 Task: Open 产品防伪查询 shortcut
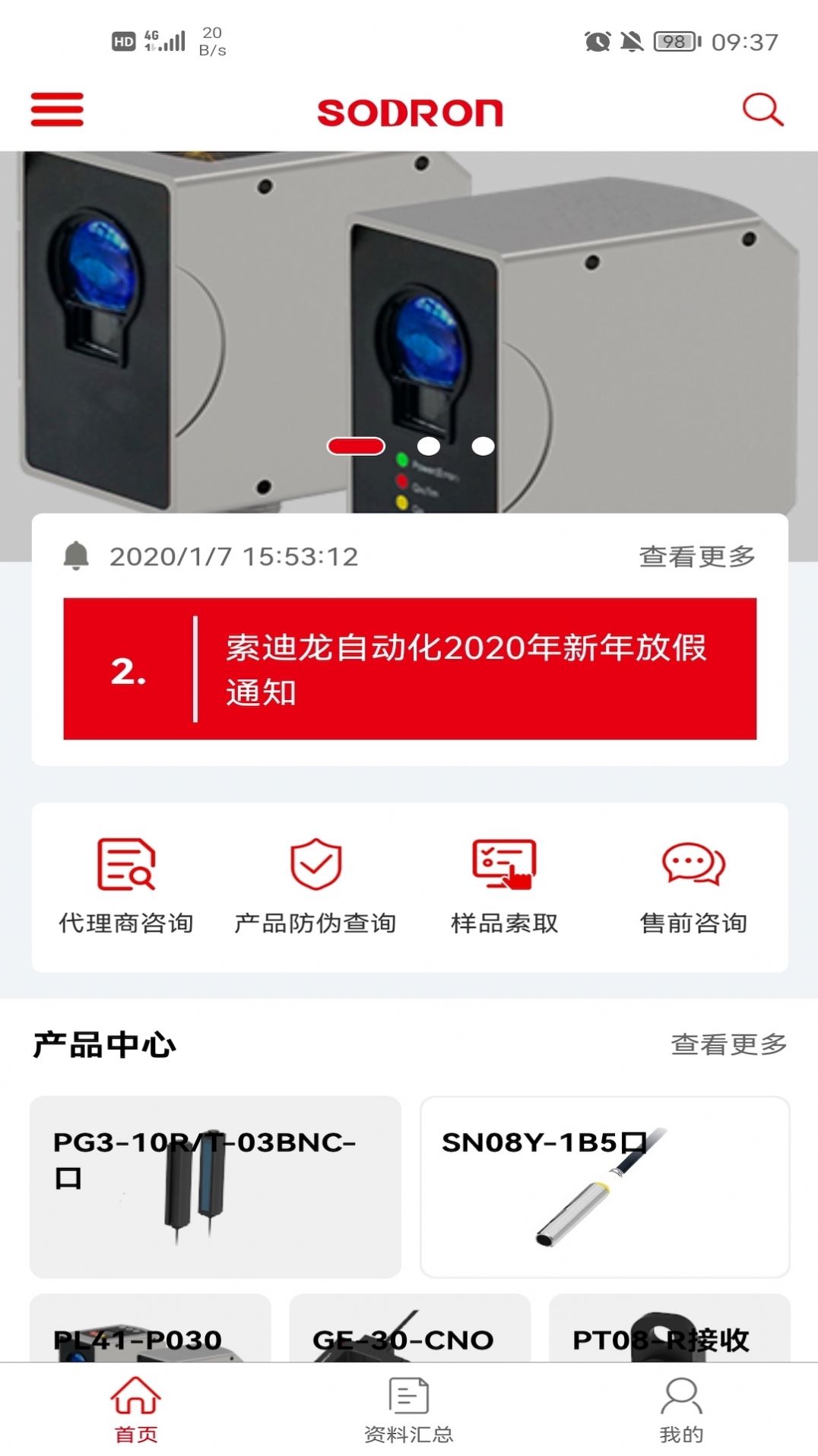click(x=315, y=887)
